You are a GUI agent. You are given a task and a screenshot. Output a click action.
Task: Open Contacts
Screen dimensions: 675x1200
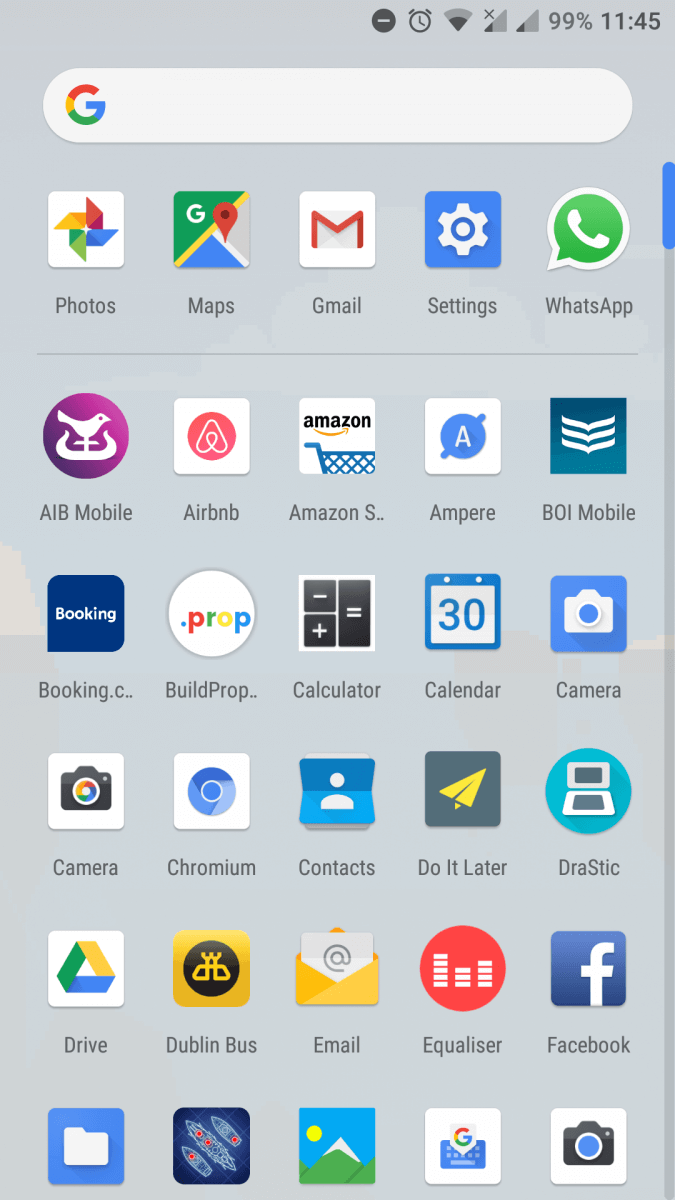337,791
